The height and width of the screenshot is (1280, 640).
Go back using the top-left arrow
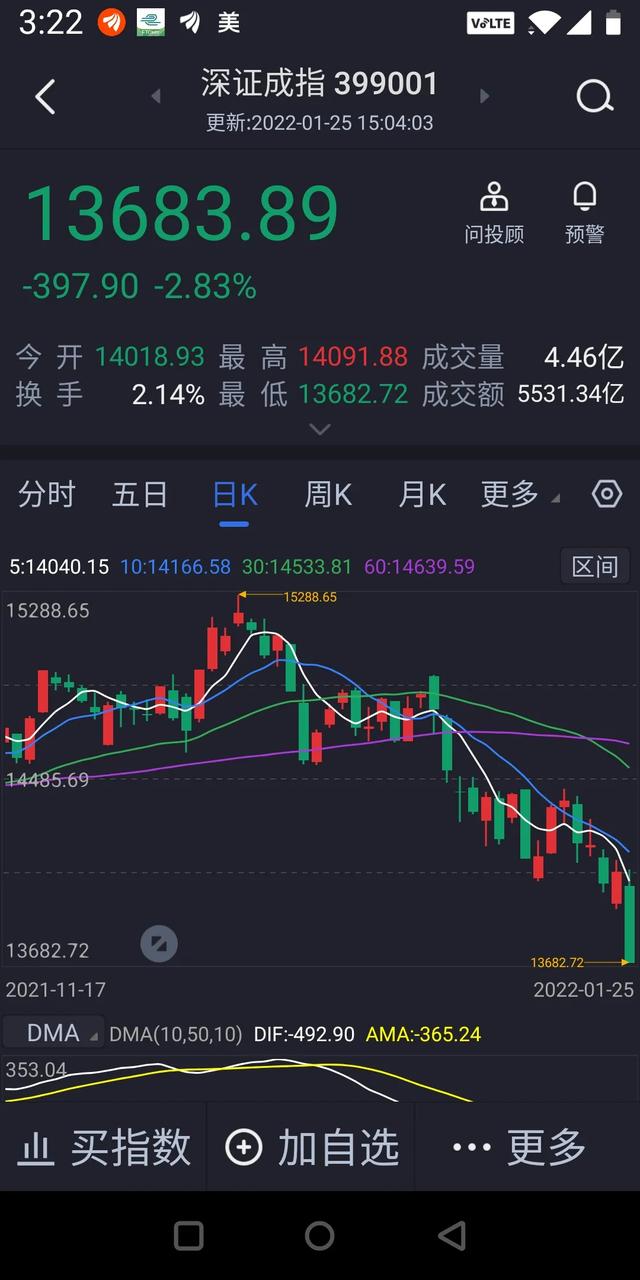[45, 97]
